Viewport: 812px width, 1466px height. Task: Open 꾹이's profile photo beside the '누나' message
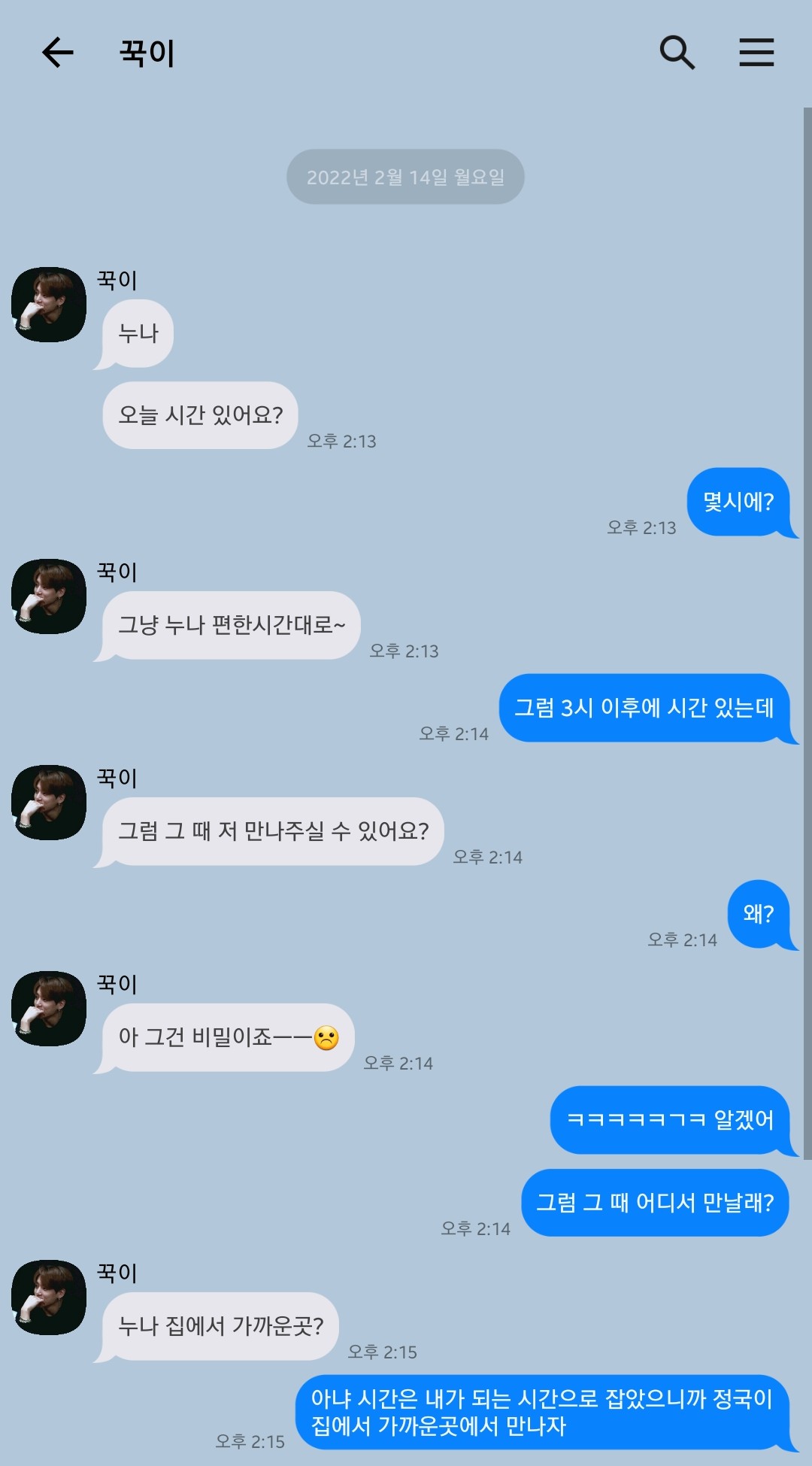(x=49, y=305)
